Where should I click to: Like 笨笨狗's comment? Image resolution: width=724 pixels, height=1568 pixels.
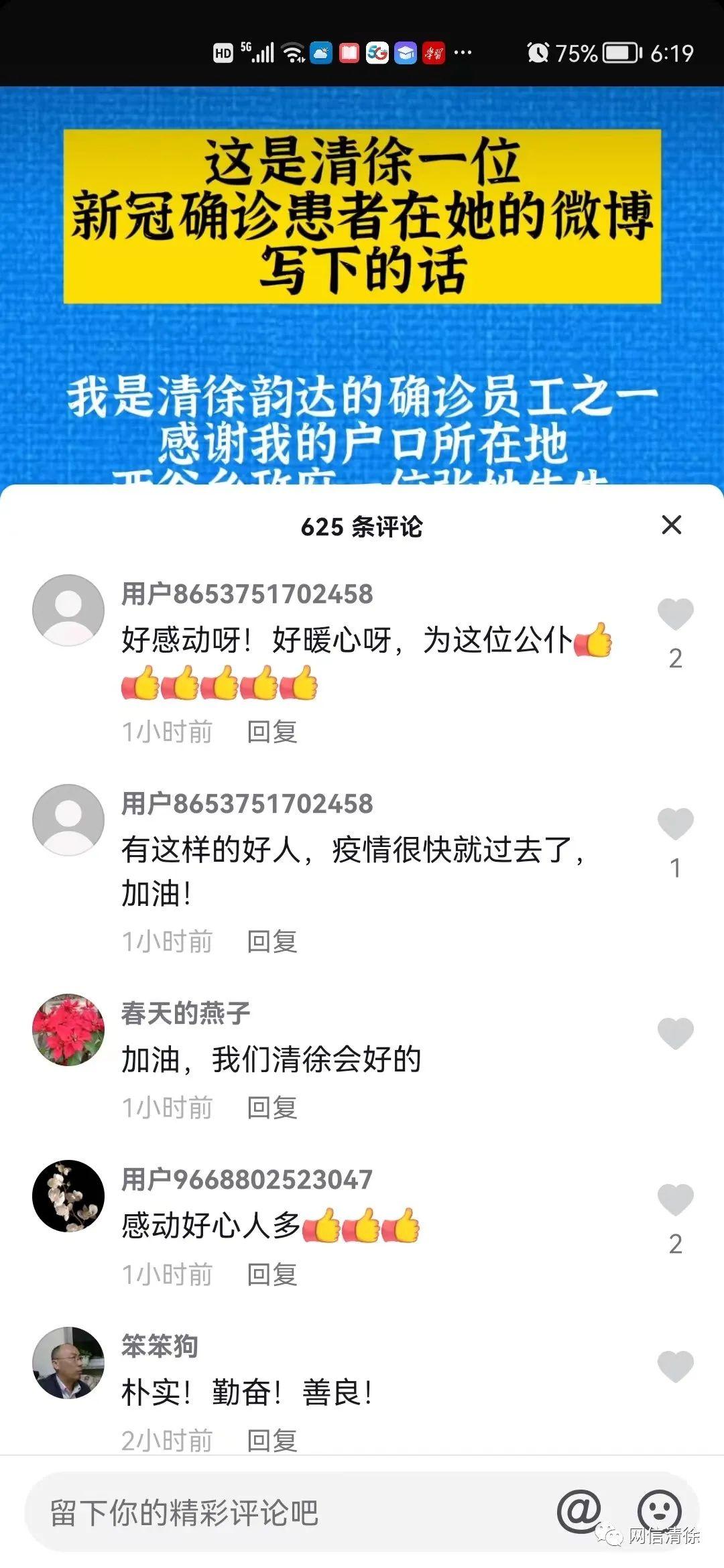pos(675,1366)
